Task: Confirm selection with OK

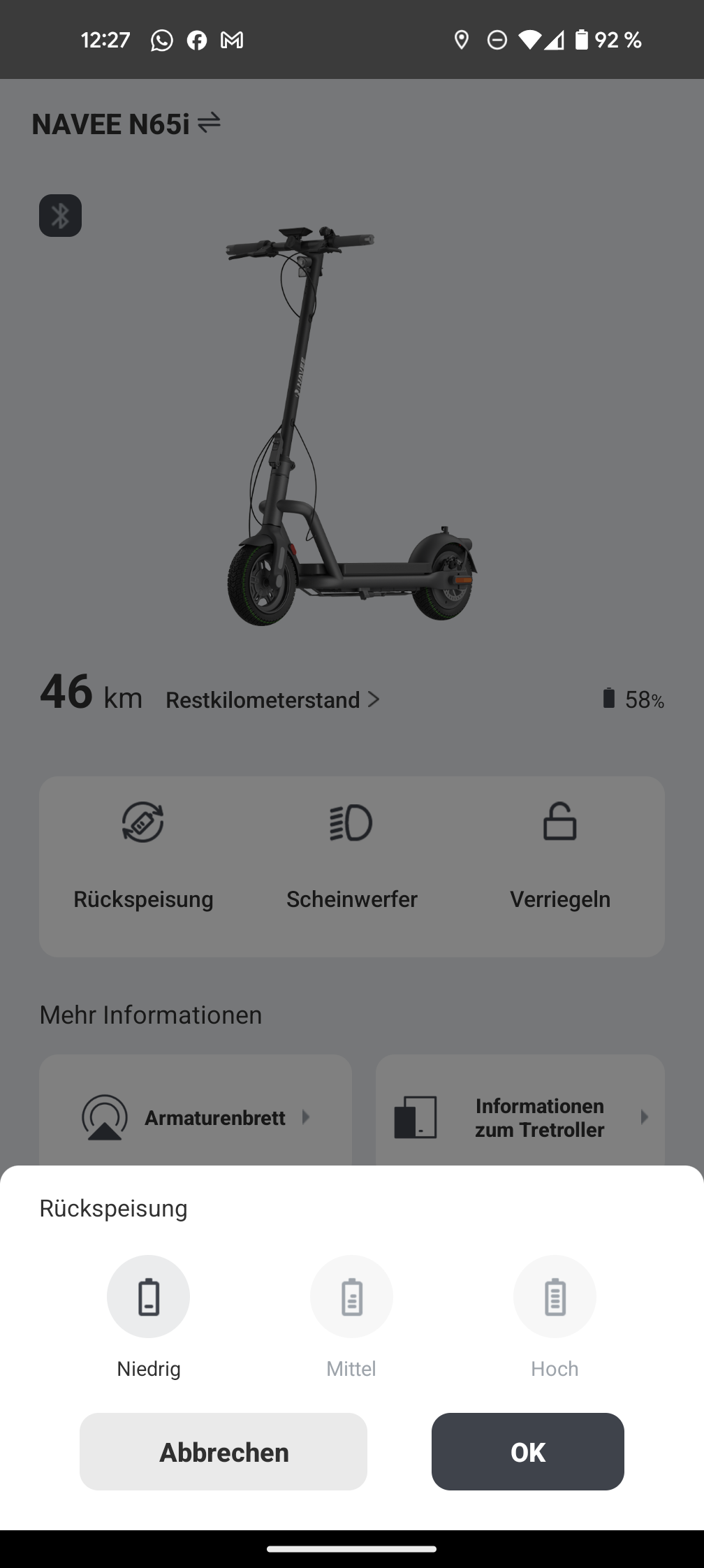Action: [x=527, y=1452]
